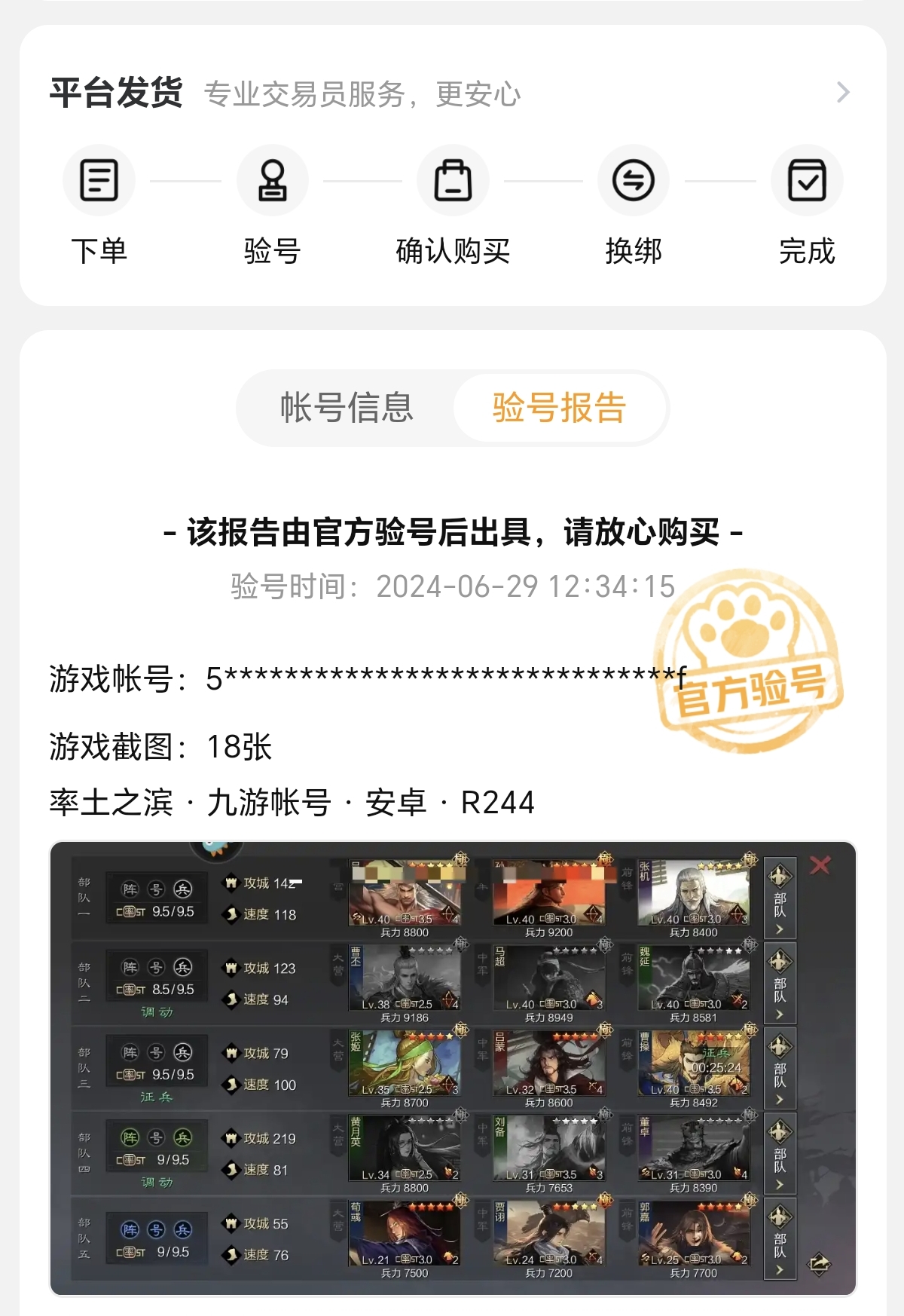Expand the 平台发货 chevron arrow
The image size is (904, 1316).
pyautogui.click(x=843, y=93)
